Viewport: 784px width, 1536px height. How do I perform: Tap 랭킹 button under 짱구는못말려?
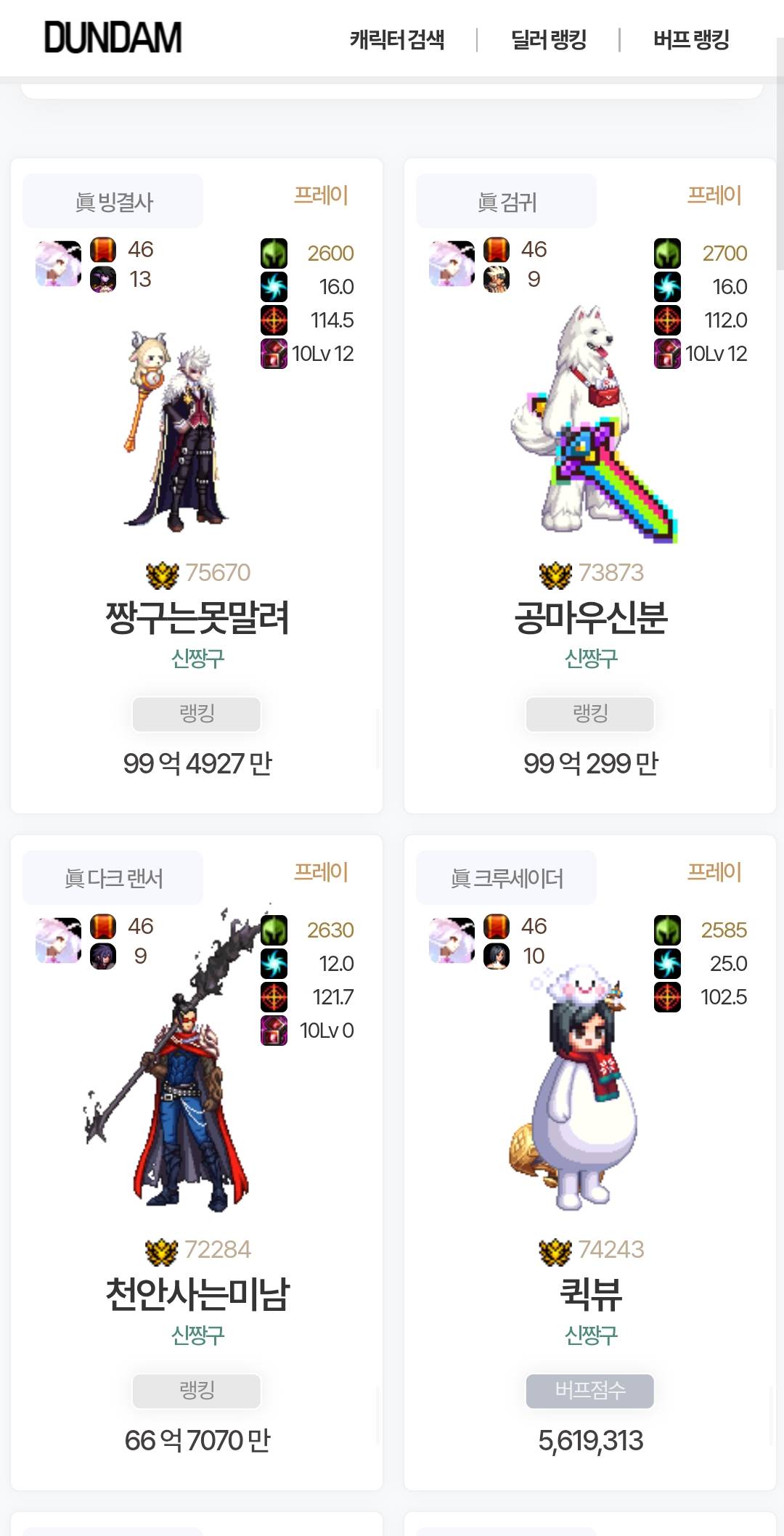[197, 714]
